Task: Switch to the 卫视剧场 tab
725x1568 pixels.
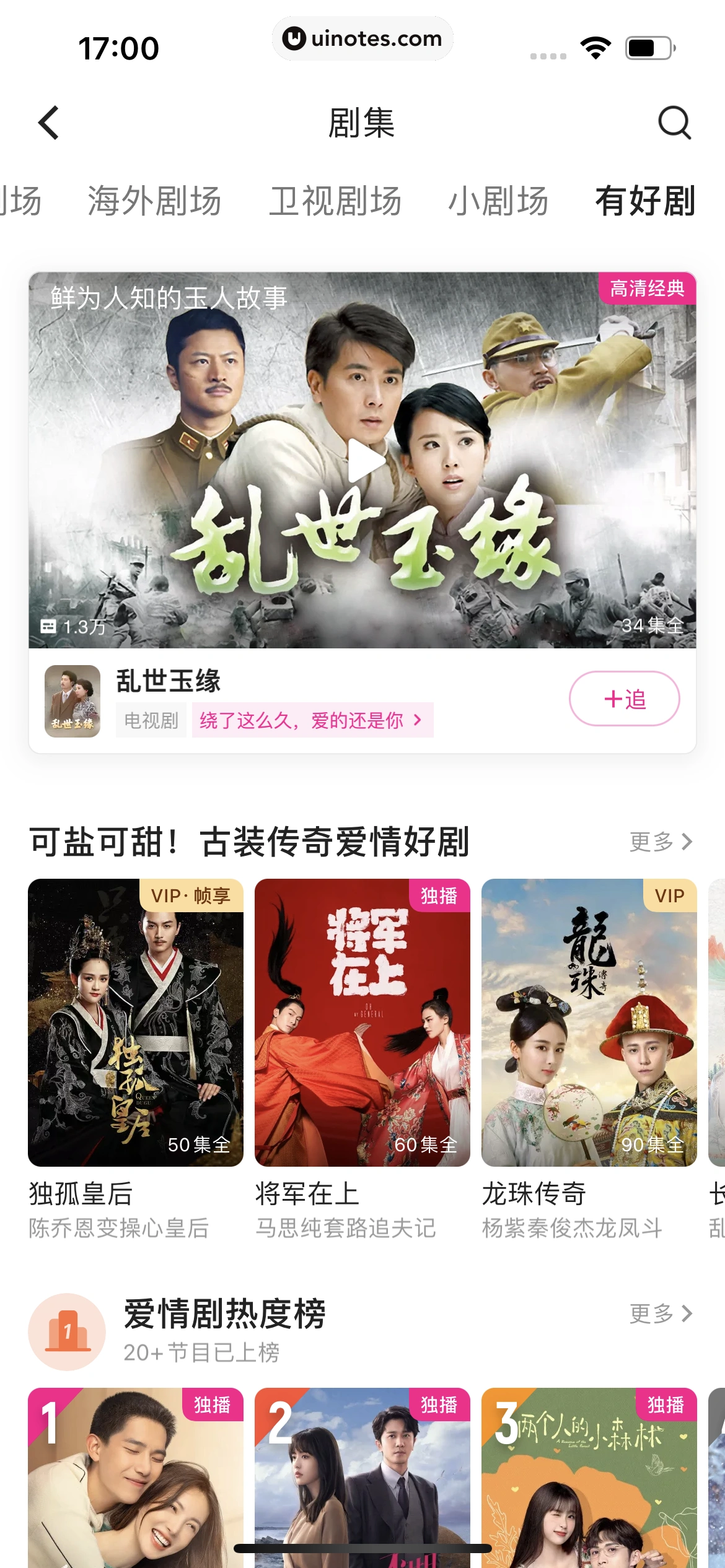Action: point(335,201)
